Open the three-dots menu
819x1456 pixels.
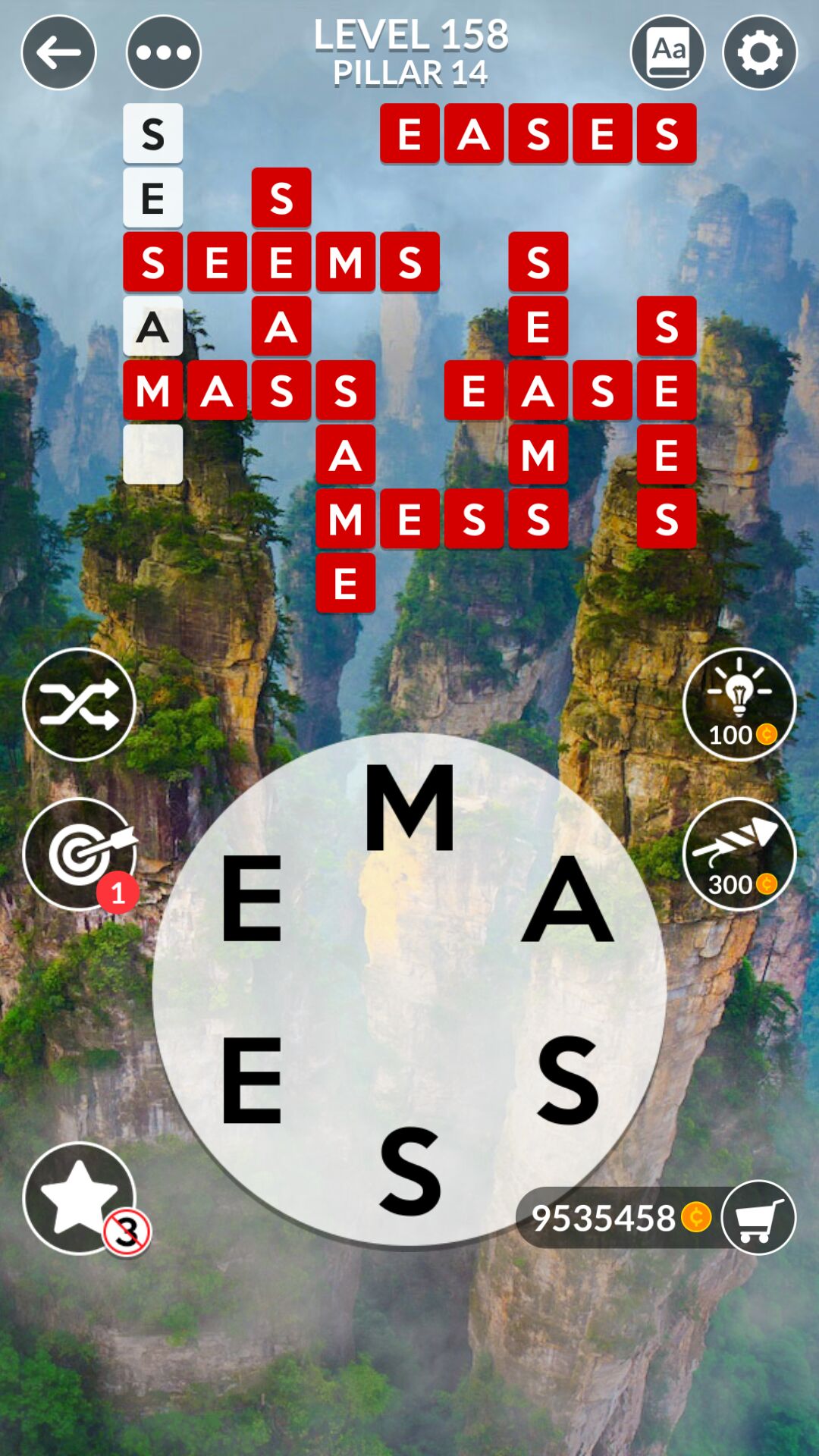(163, 52)
